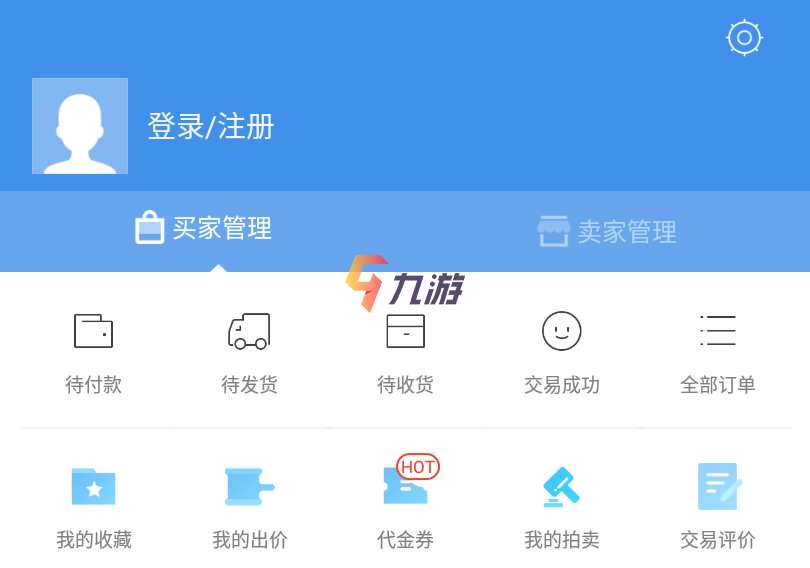Tap 登录/注册 to sign in

211,126
